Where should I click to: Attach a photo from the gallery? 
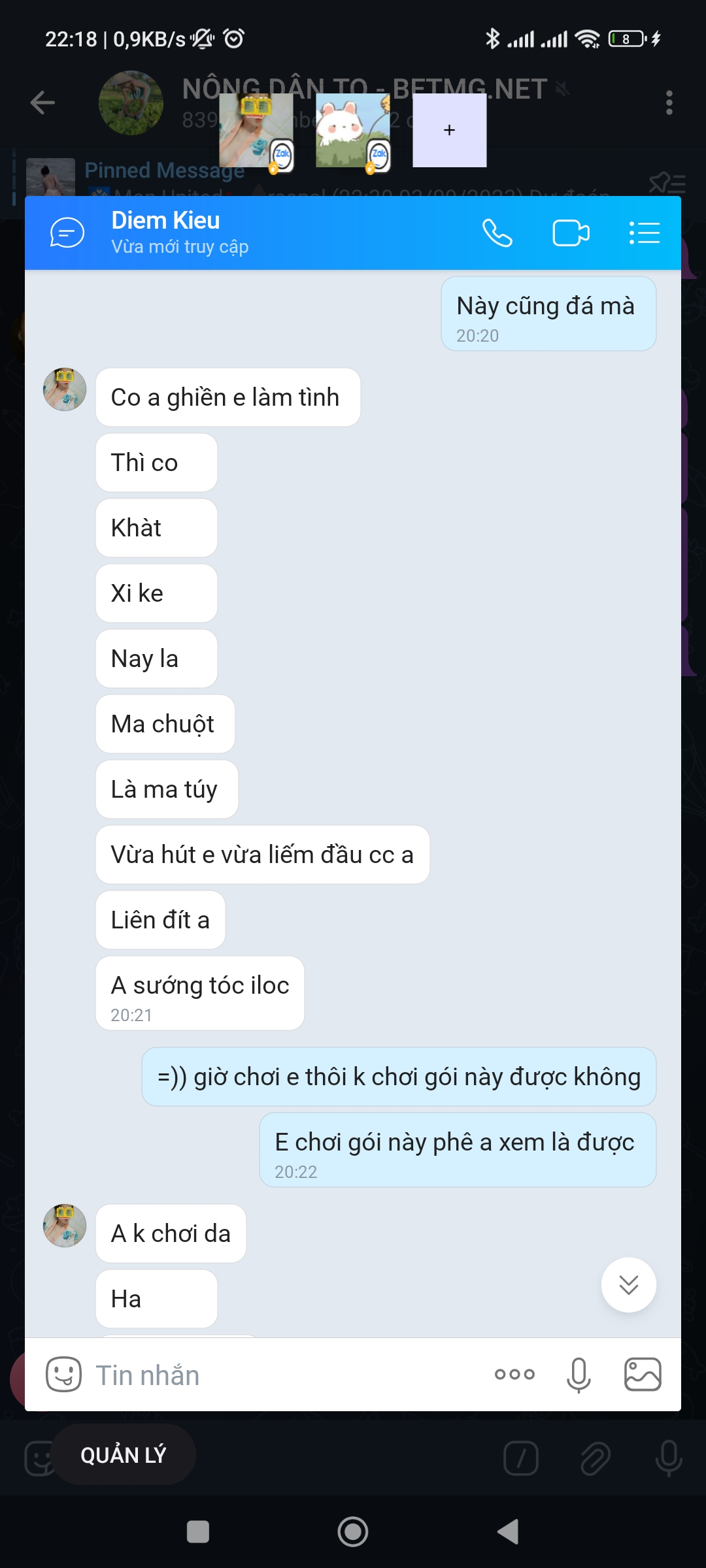pos(643,1375)
